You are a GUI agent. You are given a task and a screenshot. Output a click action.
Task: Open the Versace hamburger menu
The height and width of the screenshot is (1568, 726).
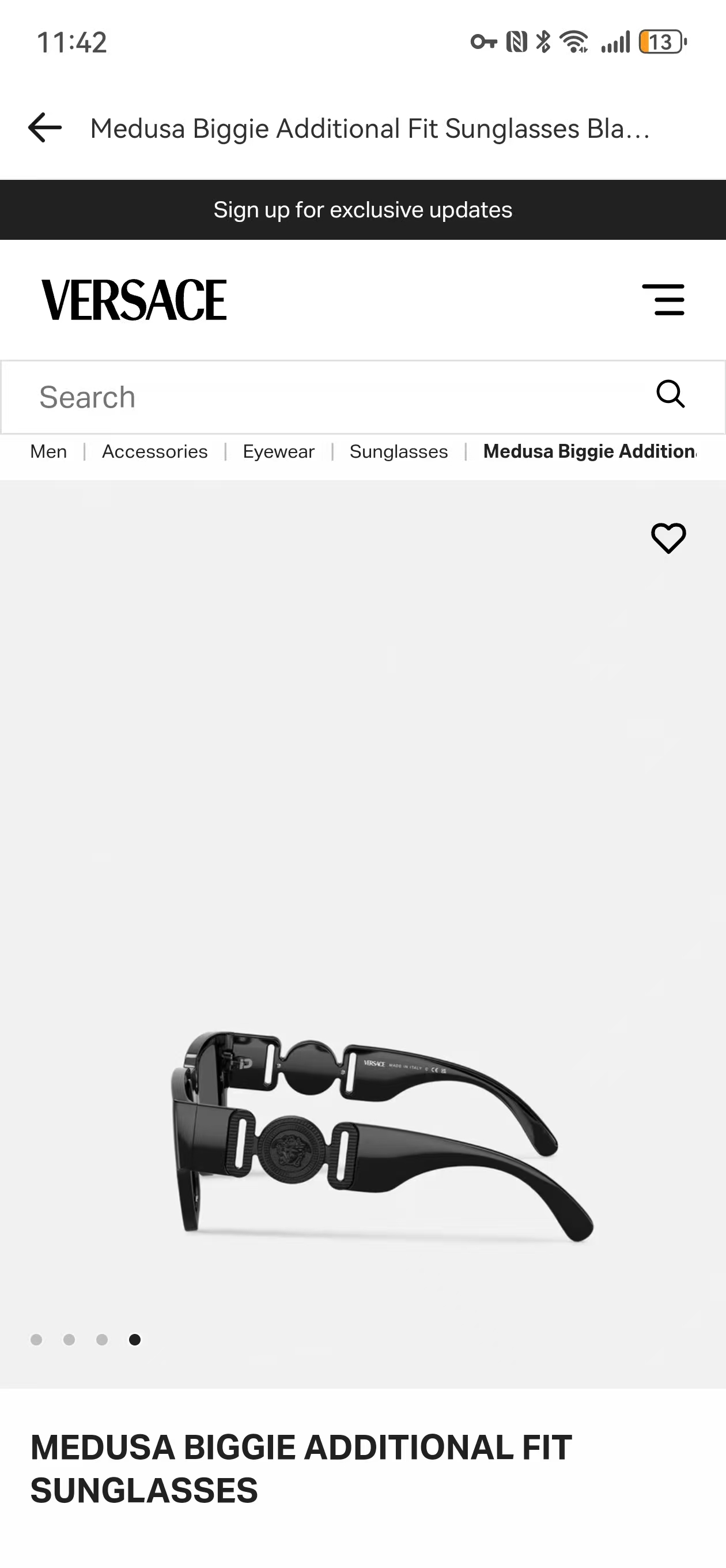click(x=663, y=300)
